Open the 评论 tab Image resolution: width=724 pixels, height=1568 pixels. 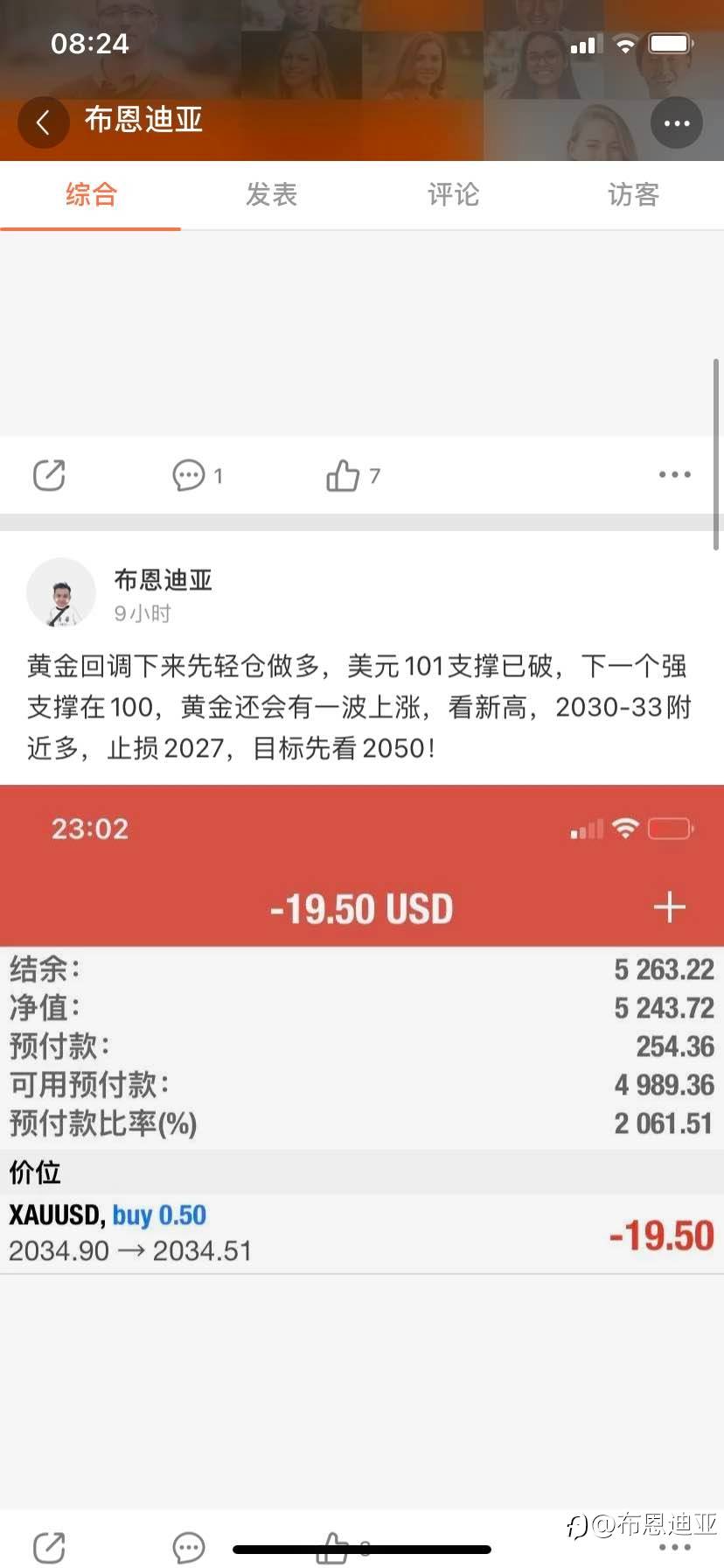[453, 194]
